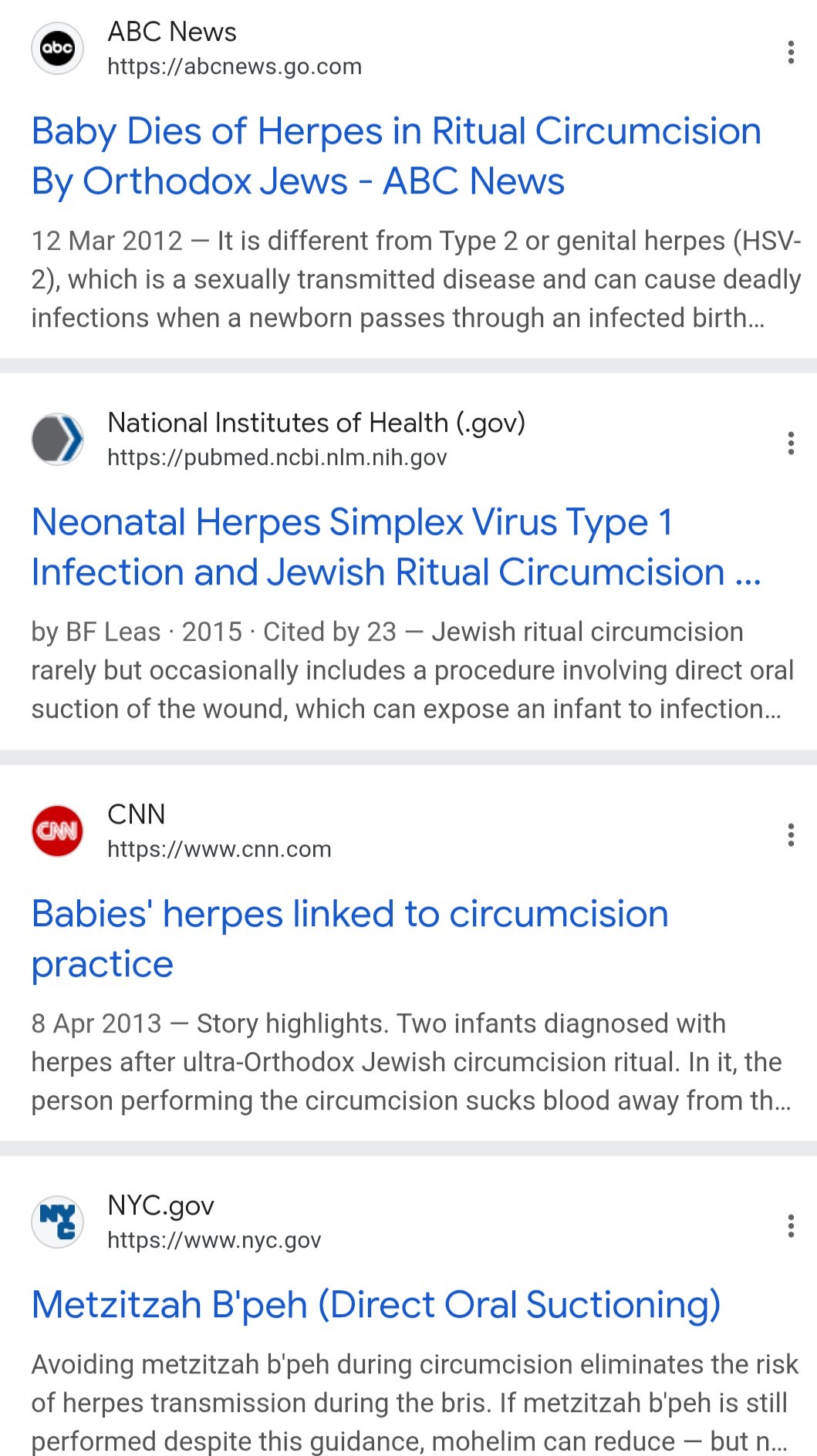
Task: Open more options for CNN result
Action: point(791,834)
